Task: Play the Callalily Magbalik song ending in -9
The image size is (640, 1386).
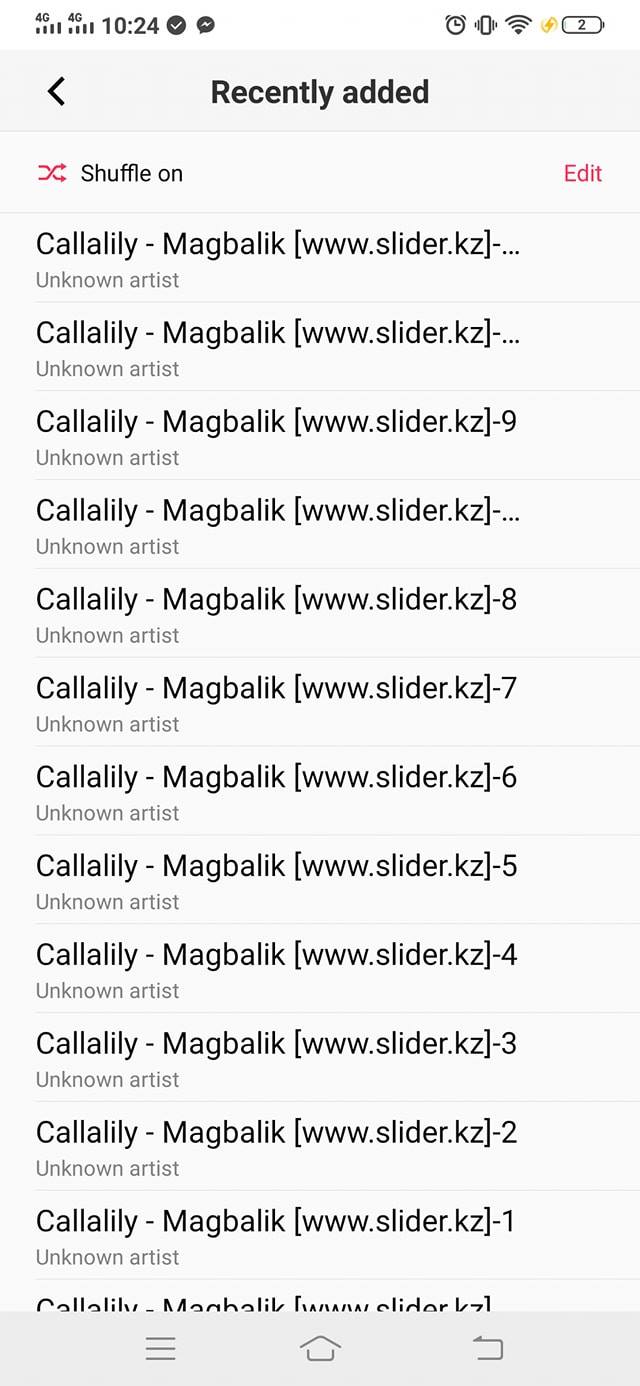Action: coord(320,435)
